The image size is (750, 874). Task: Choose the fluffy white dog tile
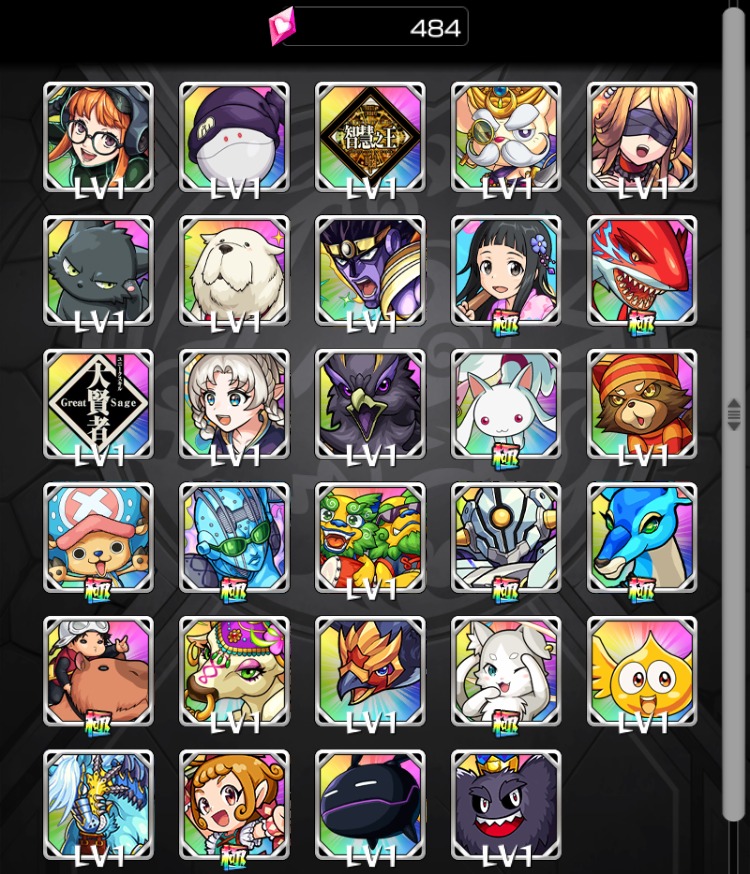click(x=234, y=270)
